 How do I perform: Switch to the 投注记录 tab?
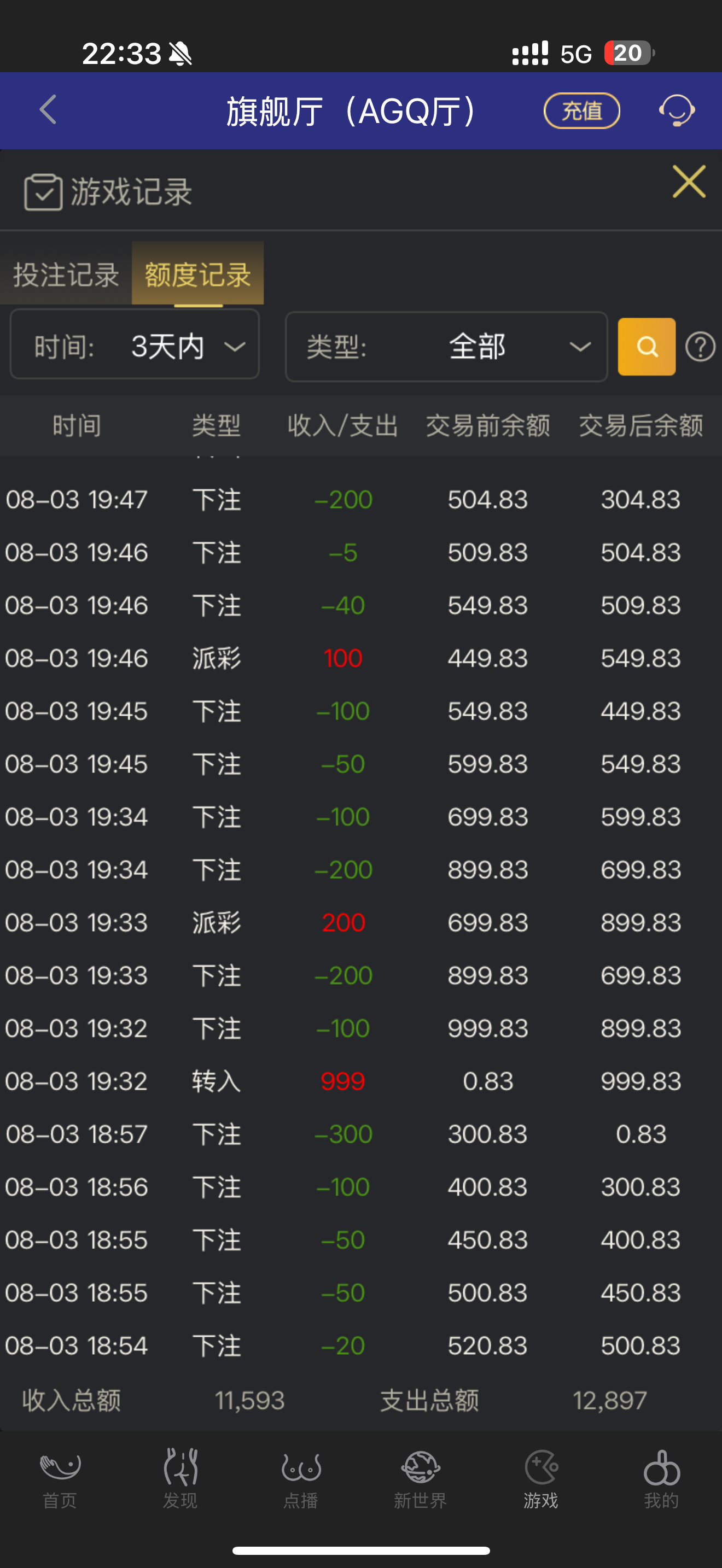66,274
